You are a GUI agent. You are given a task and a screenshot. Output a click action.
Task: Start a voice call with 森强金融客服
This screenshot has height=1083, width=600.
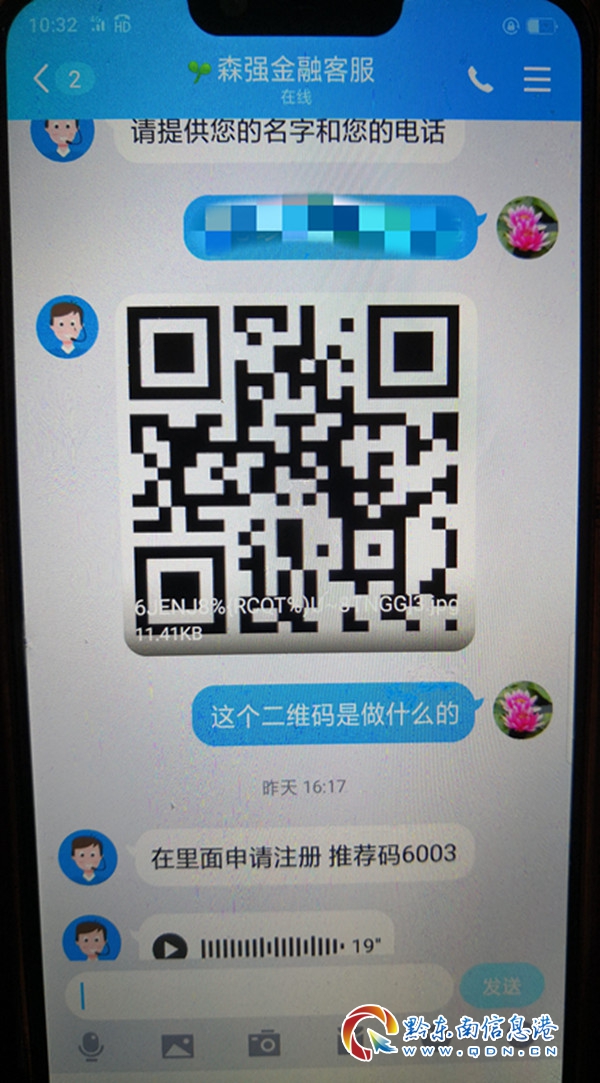[480, 80]
